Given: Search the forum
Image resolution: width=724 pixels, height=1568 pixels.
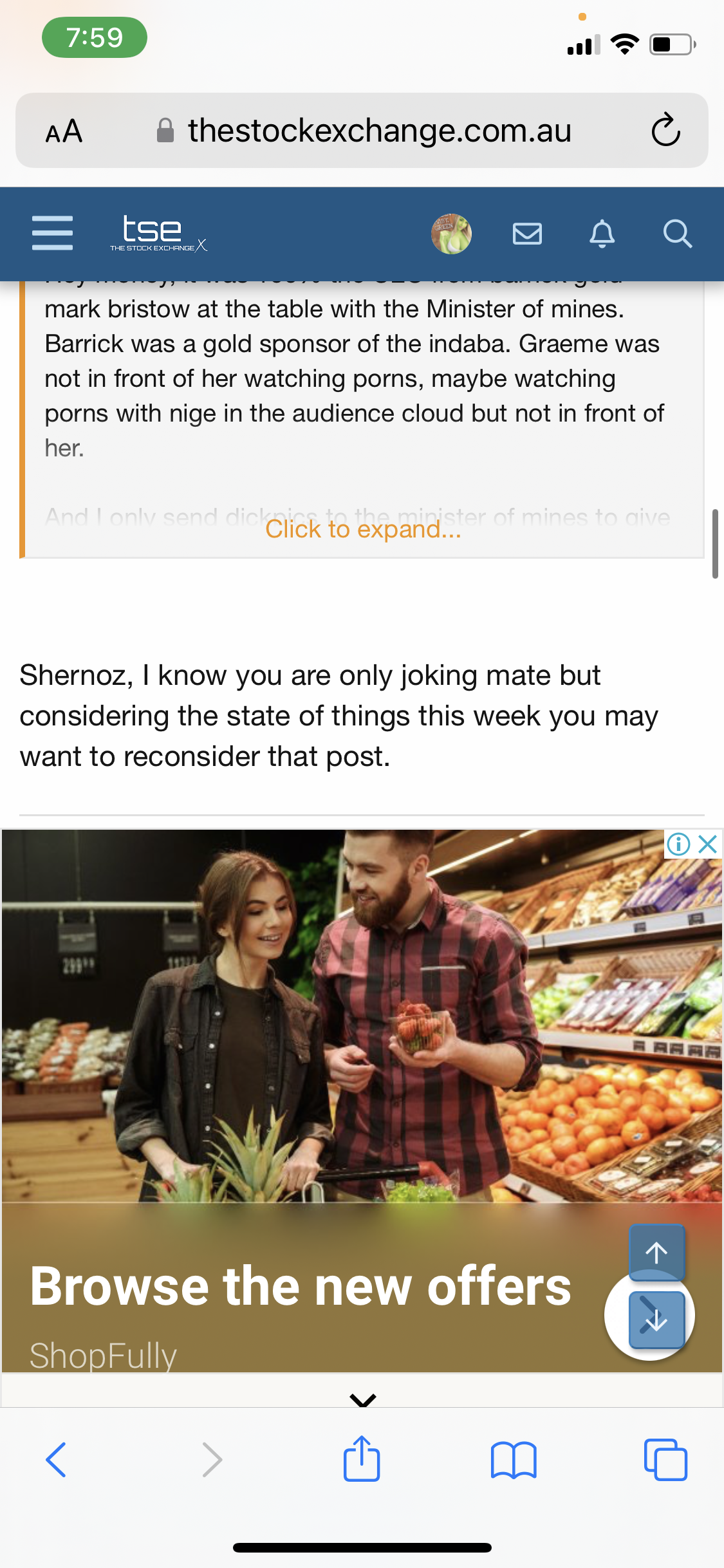Looking at the screenshot, I should click(677, 234).
